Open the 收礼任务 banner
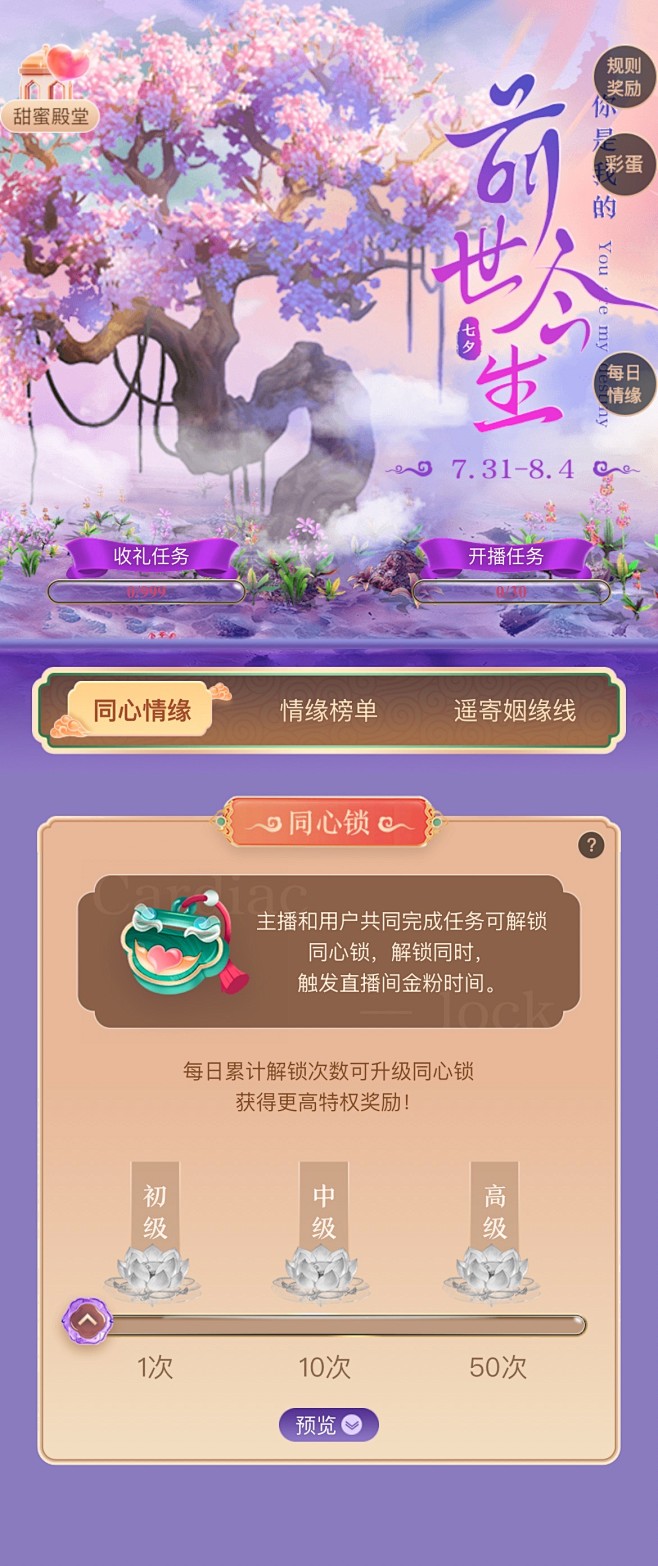The image size is (658, 1566). pos(151,557)
